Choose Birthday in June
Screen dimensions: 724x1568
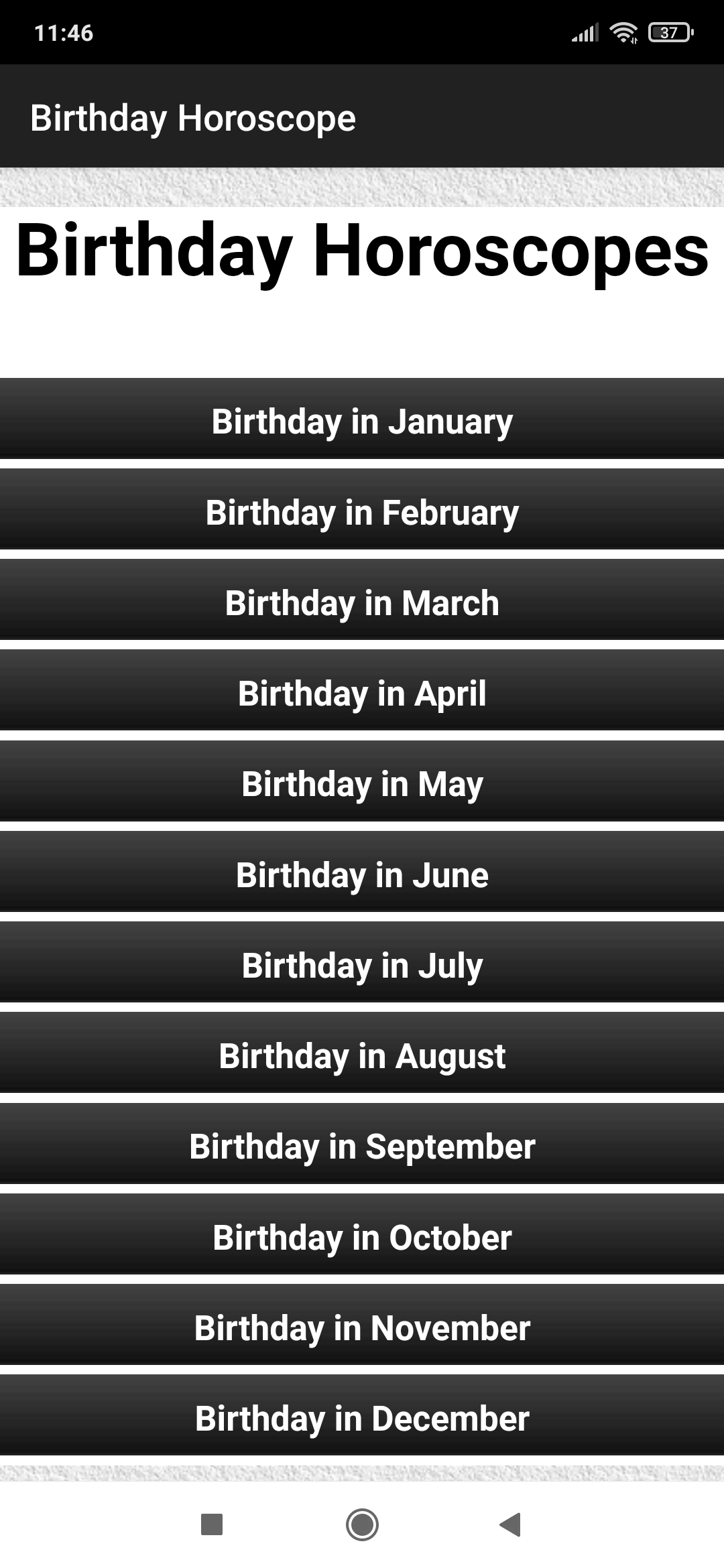click(362, 874)
